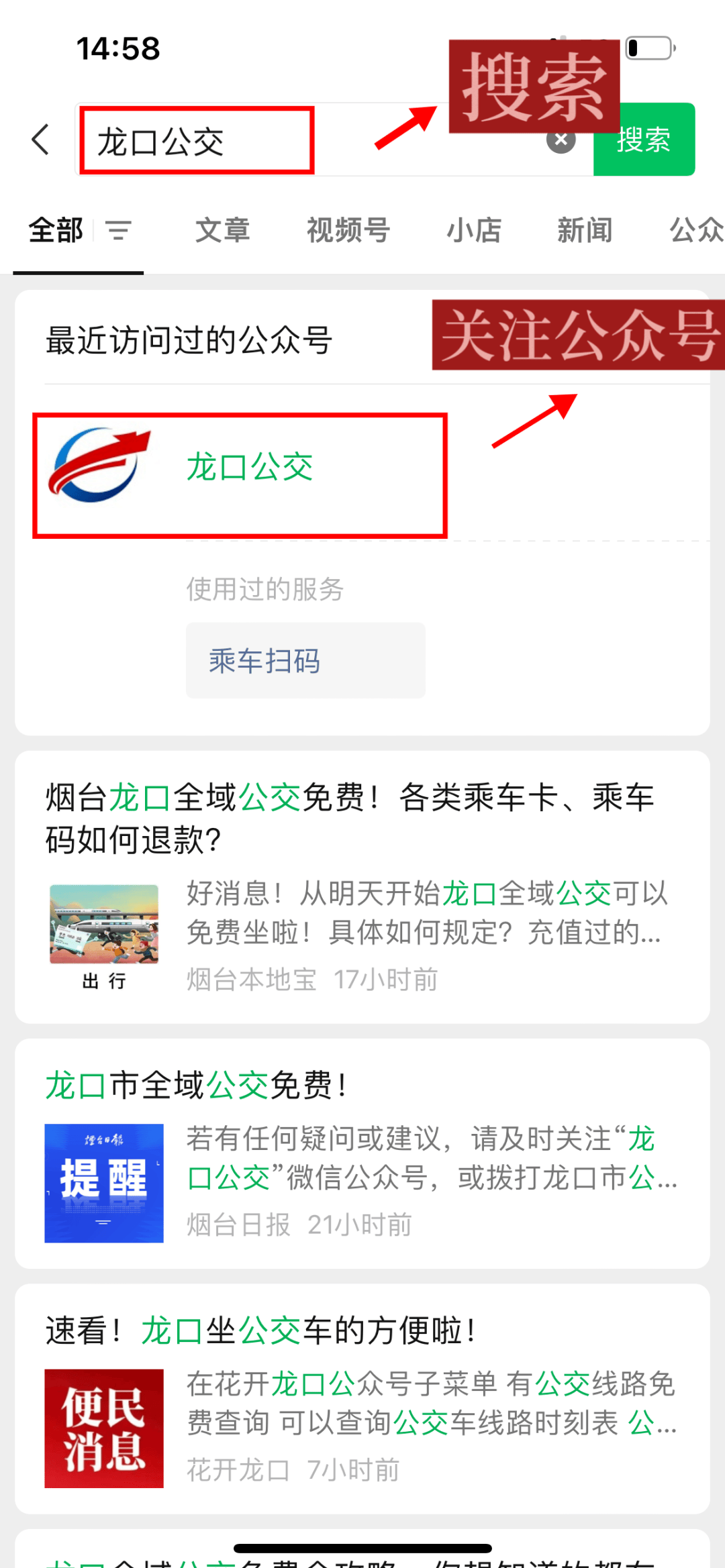The image size is (725, 1568).
Task: Switch to the 全部 tab
Action: 56,231
